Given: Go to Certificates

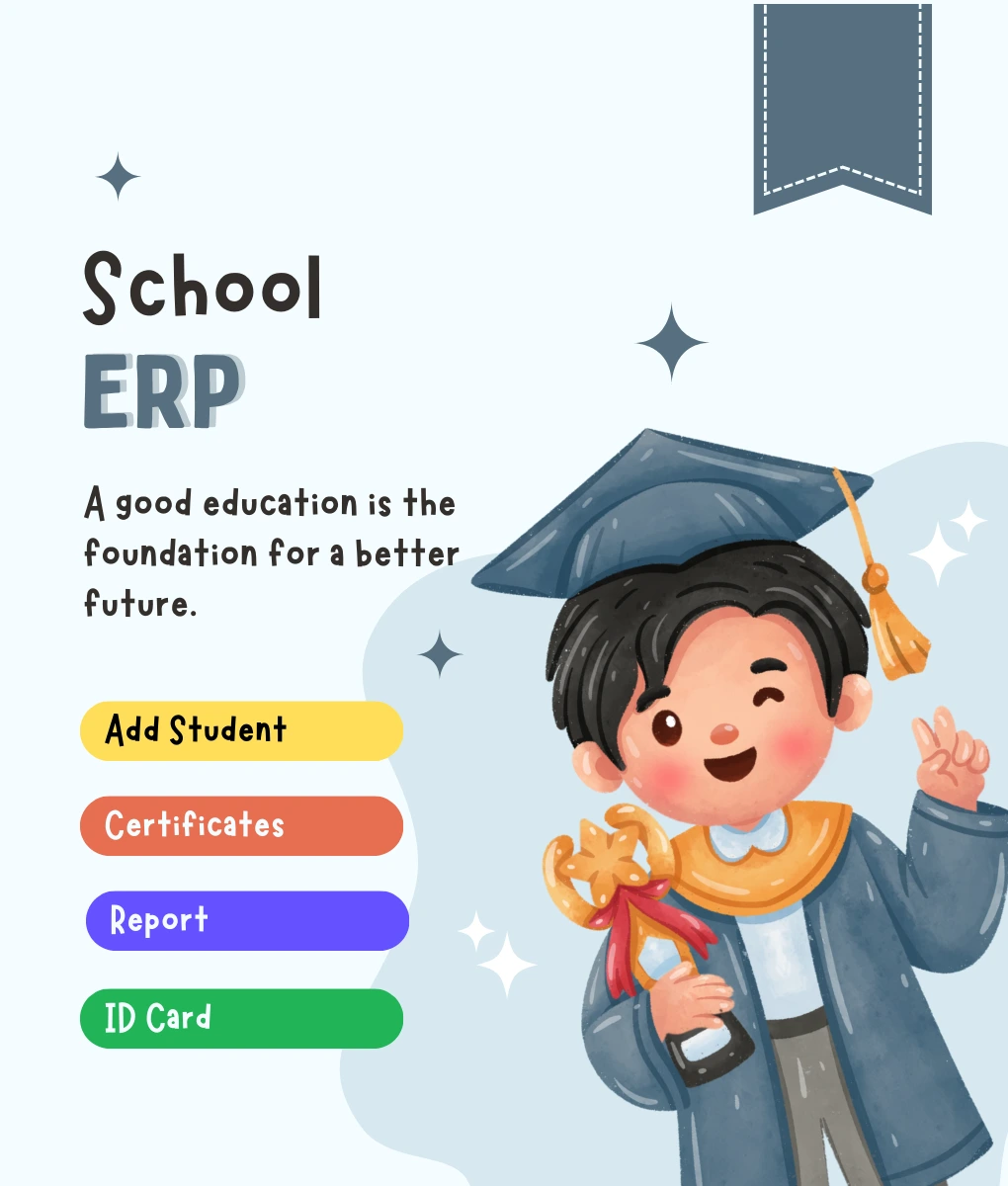Looking at the screenshot, I should [241, 825].
